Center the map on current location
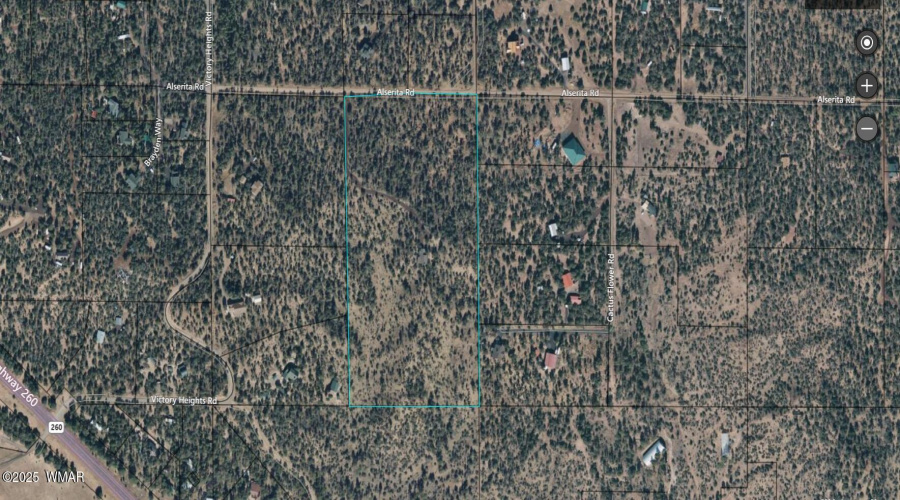Screen dimensions: 900x500 pos(866,42)
